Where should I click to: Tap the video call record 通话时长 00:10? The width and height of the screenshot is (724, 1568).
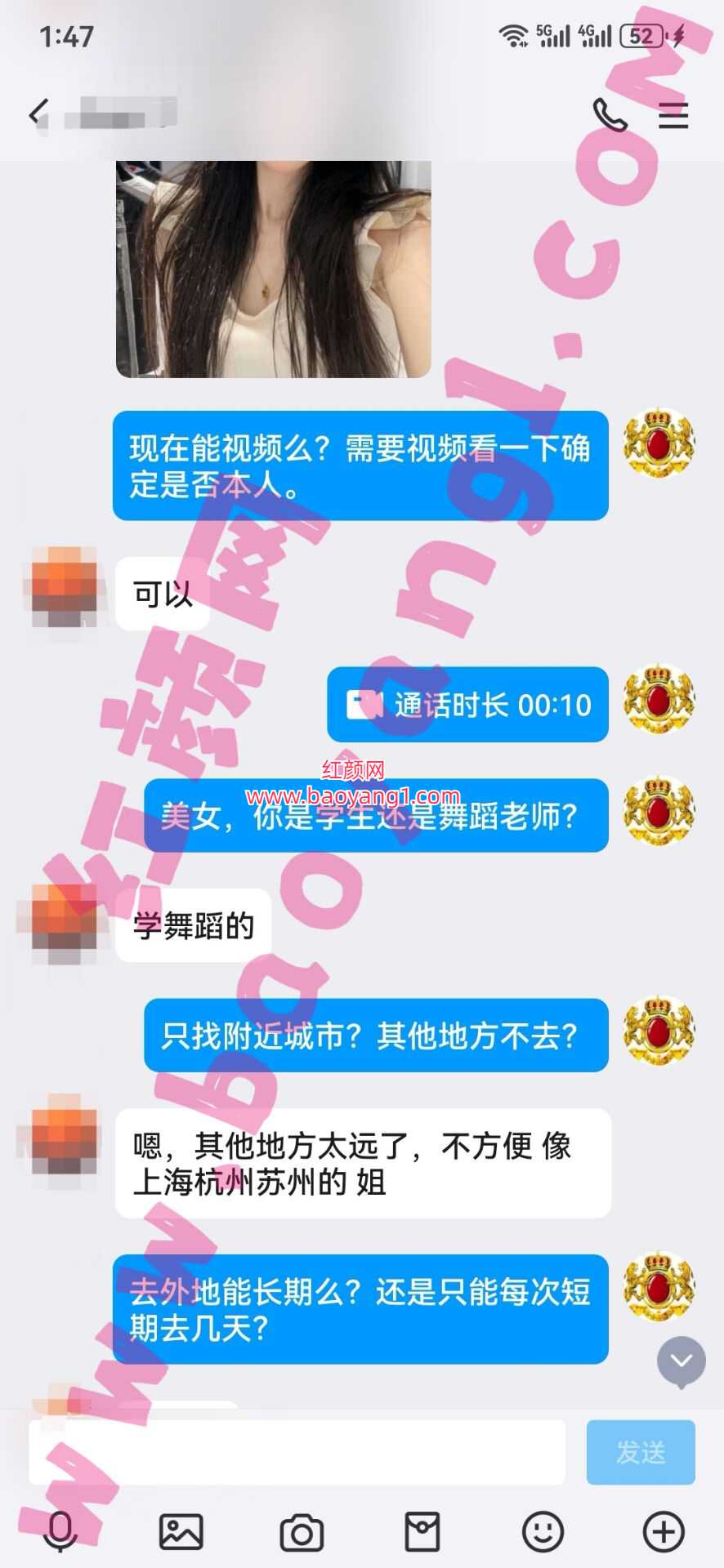click(x=467, y=705)
